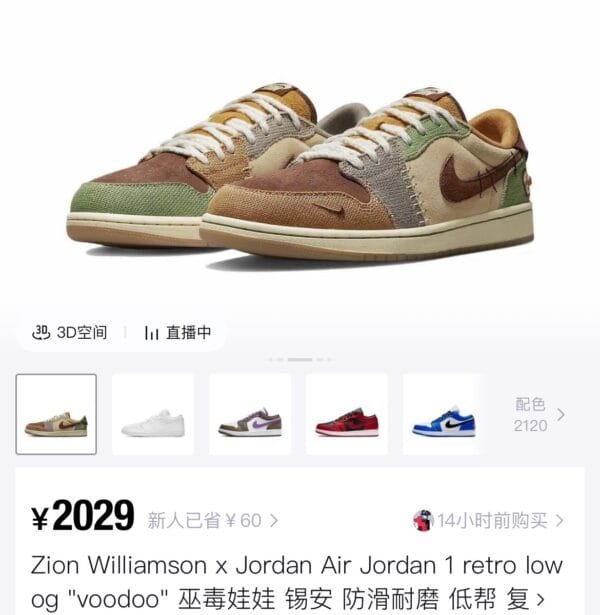Open the 3D空间 view
Screen dimensions: 600x615
tap(70, 333)
